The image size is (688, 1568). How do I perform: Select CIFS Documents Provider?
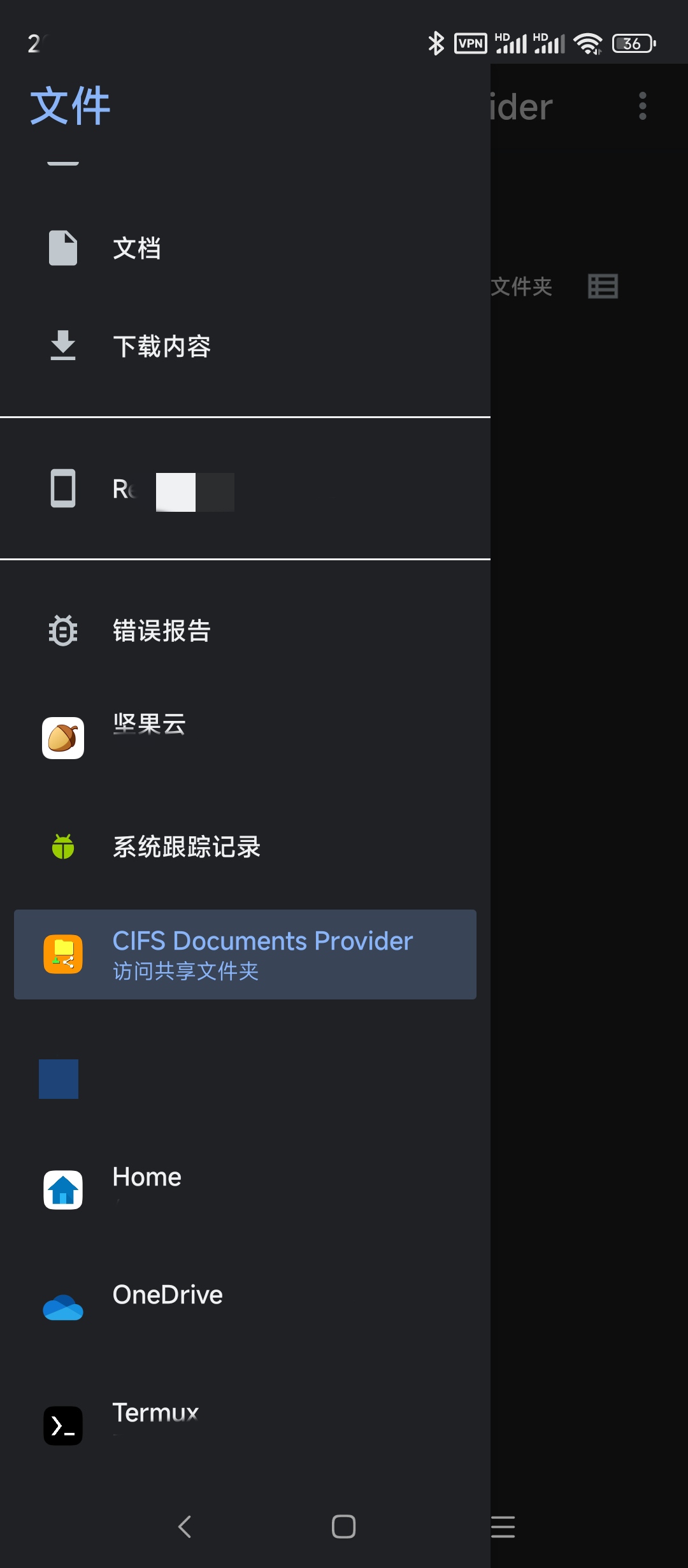click(245, 954)
